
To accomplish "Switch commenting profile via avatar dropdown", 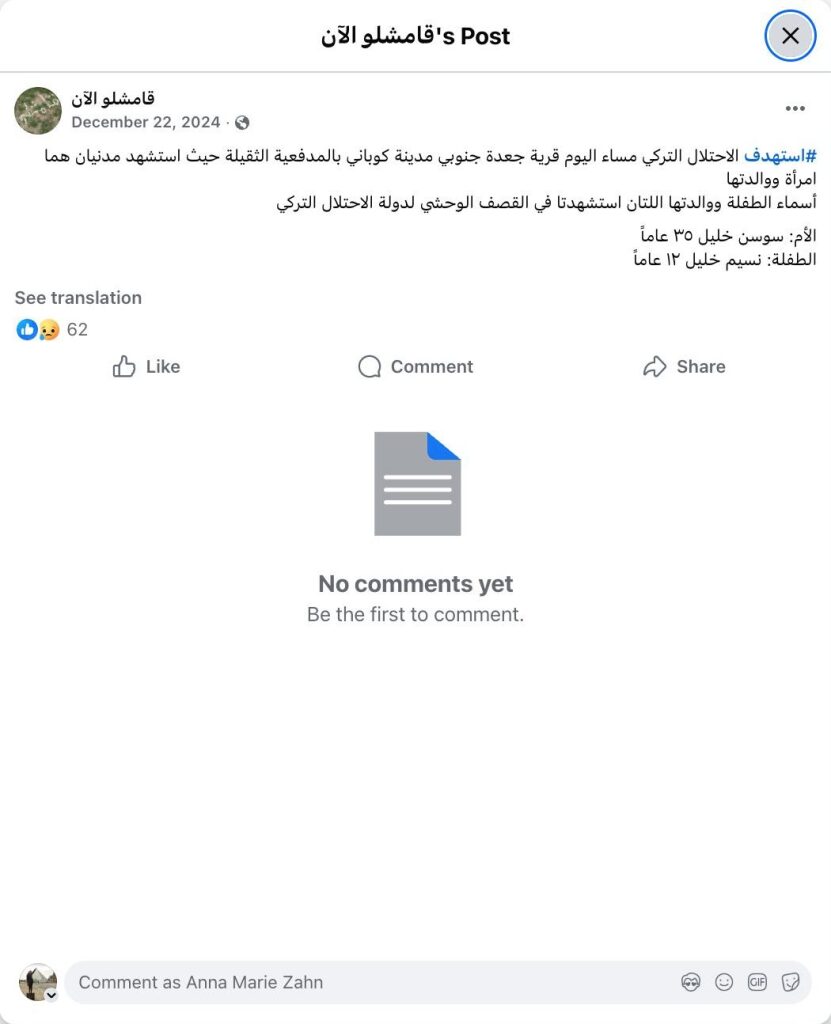I will [x=50, y=995].
